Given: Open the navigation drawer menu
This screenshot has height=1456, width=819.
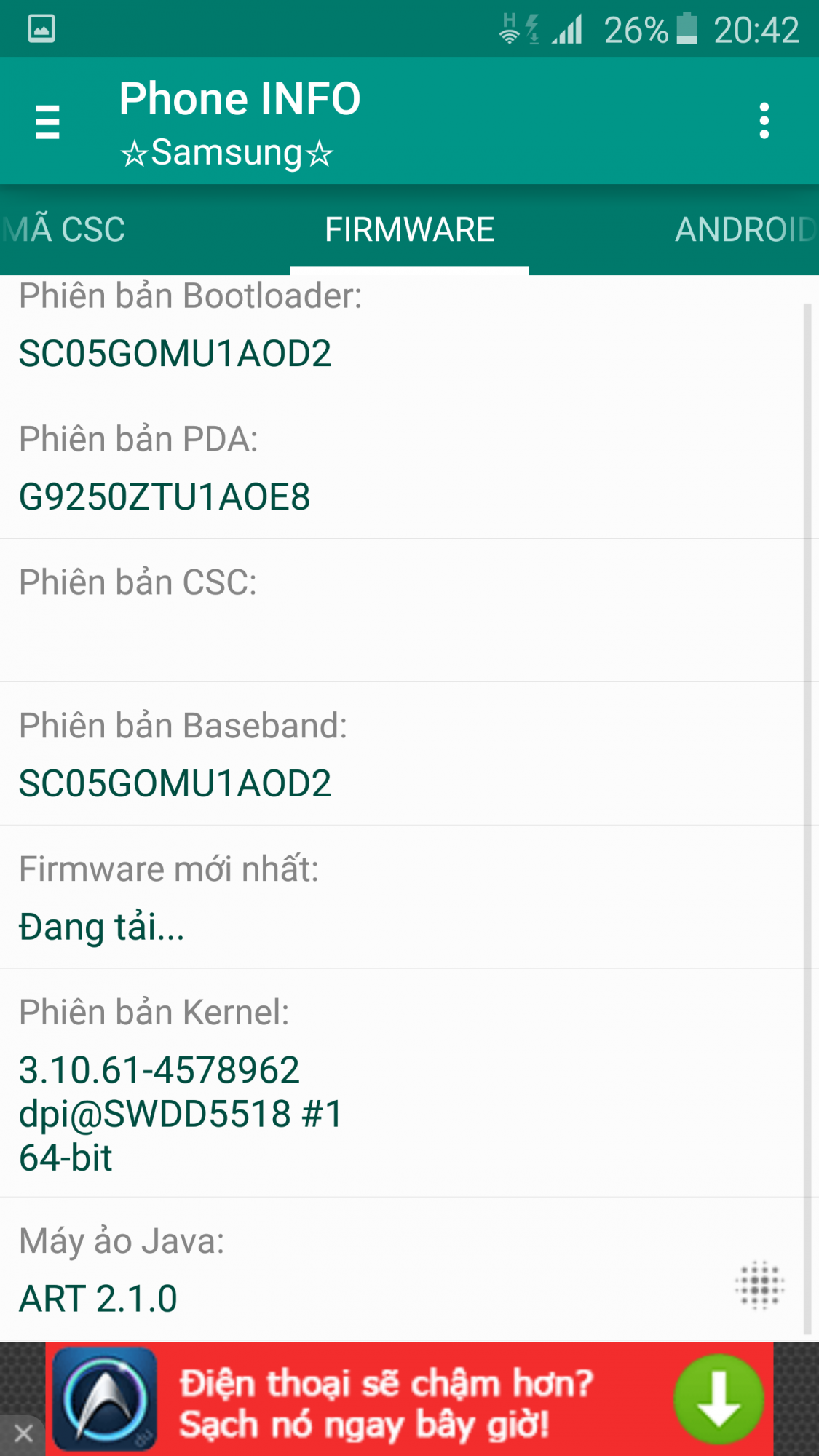Looking at the screenshot, I should pos(48,122).
